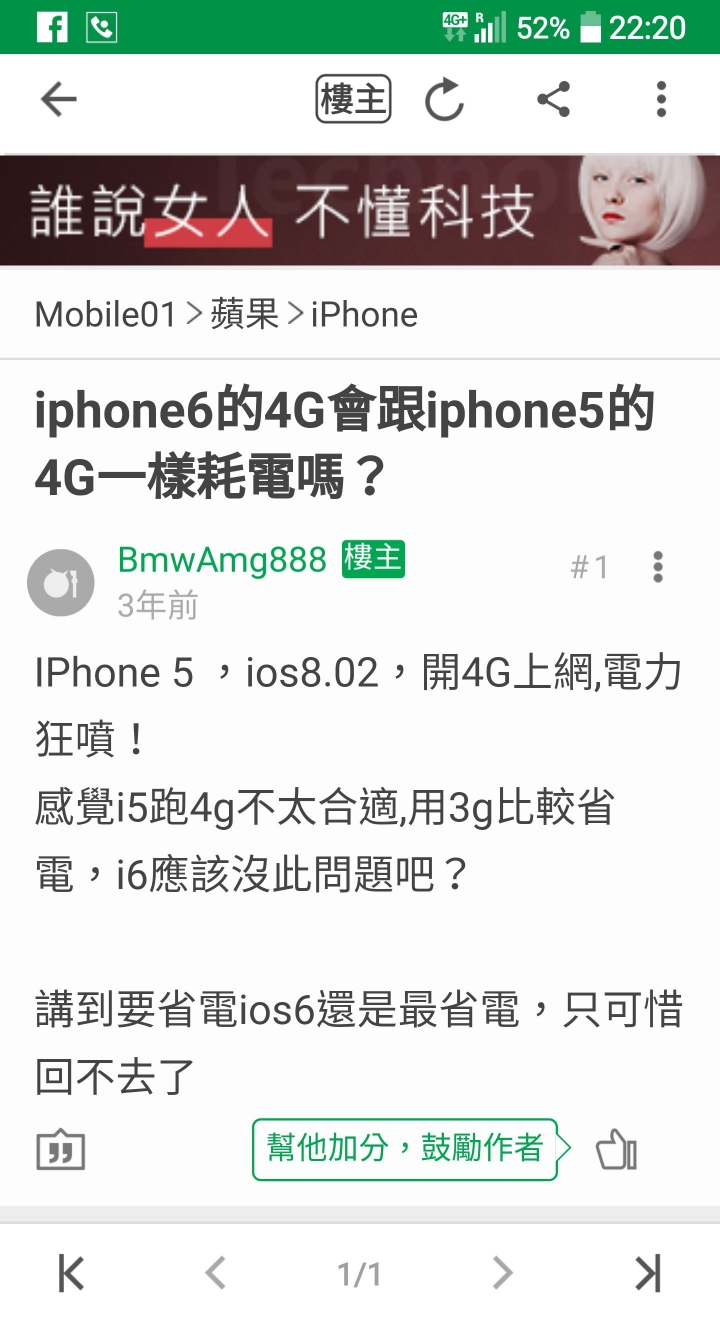720x1323 pixels.
Task: View BmwAmg888's profile
Action: point(222,560)
